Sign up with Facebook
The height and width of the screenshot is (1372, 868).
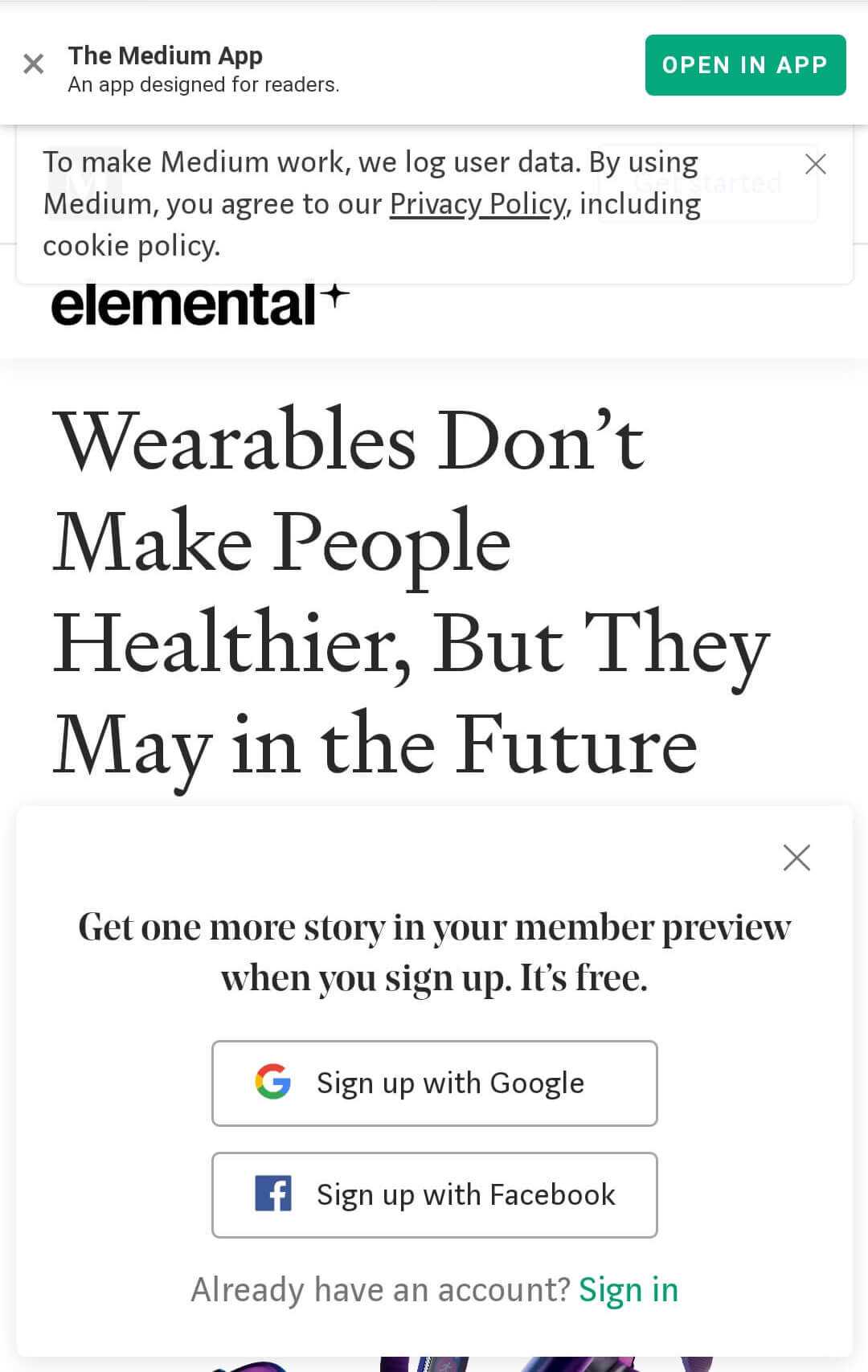click(x=434, y=1194)
